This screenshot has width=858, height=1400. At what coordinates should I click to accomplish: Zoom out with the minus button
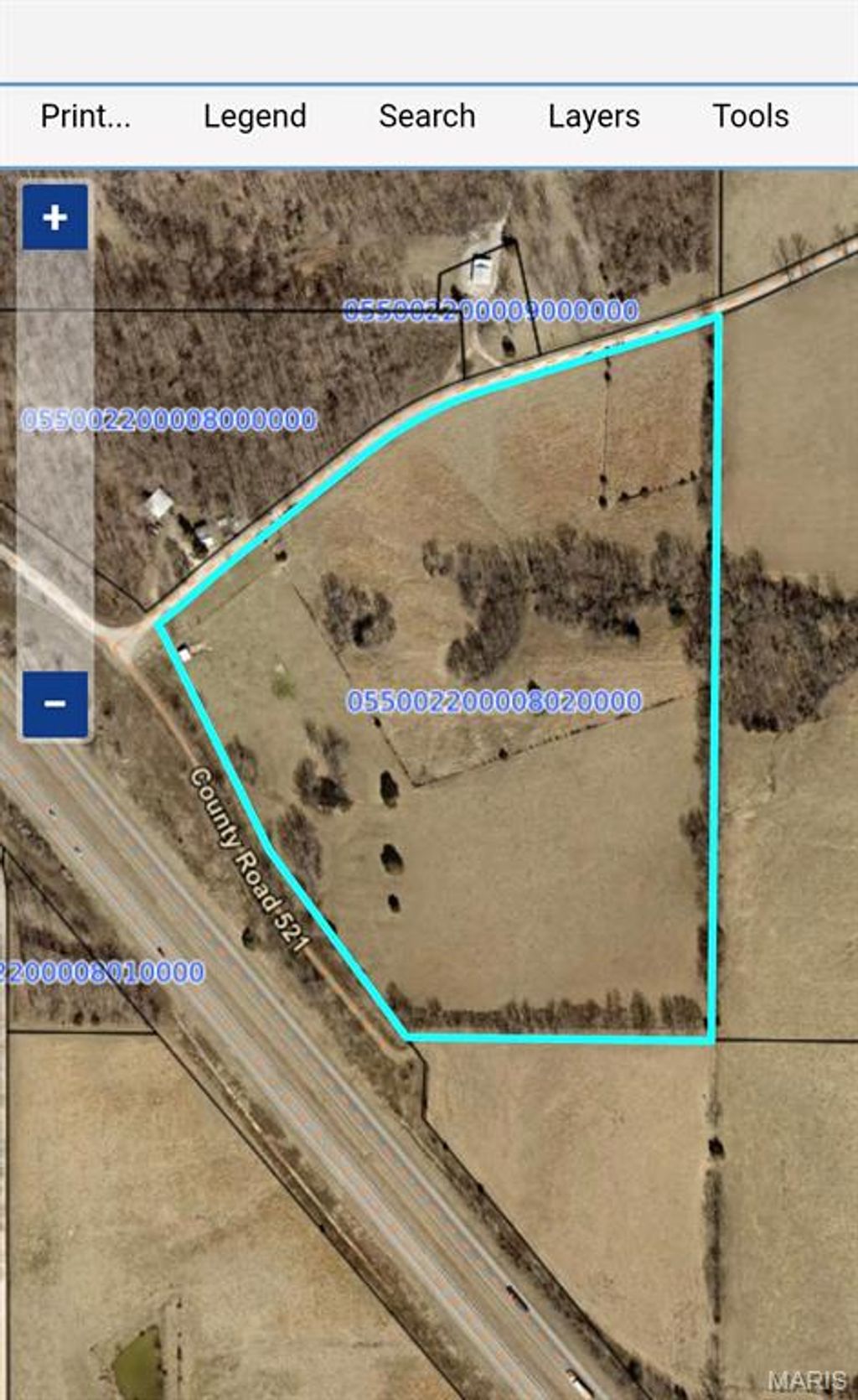click(55, 703)
